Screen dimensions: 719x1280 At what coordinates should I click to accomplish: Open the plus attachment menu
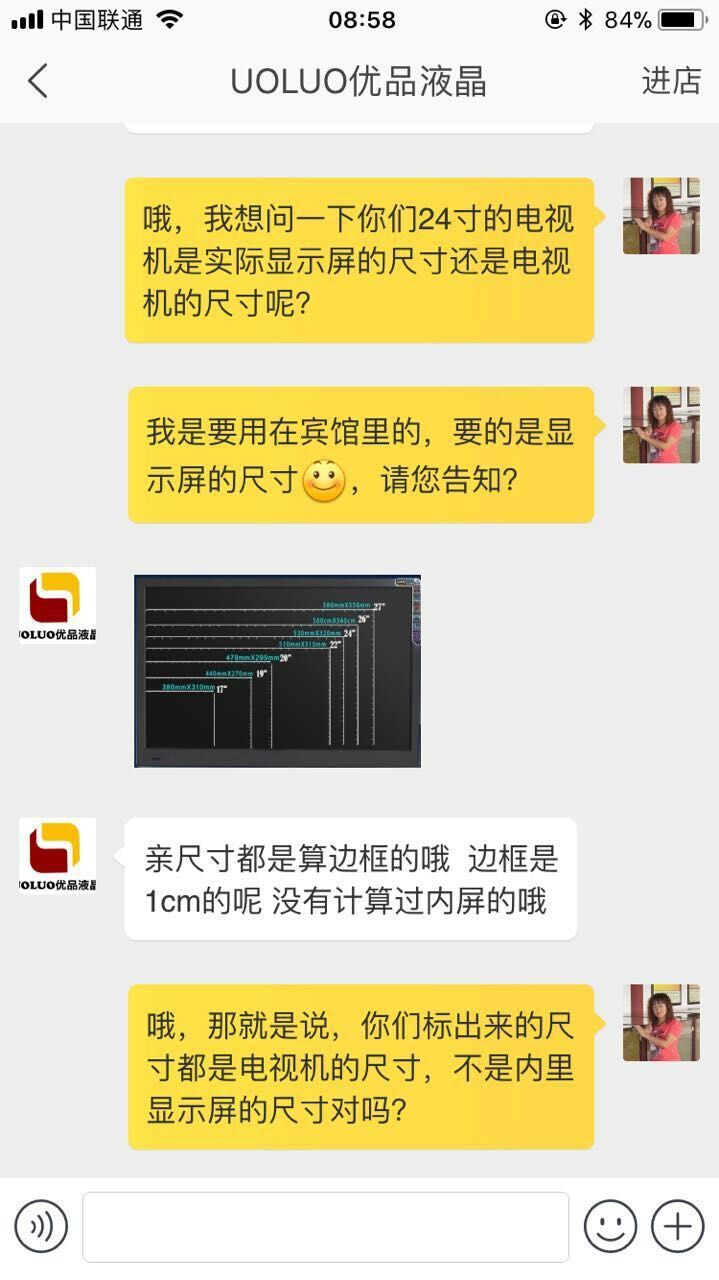[x=677, y=1226]
